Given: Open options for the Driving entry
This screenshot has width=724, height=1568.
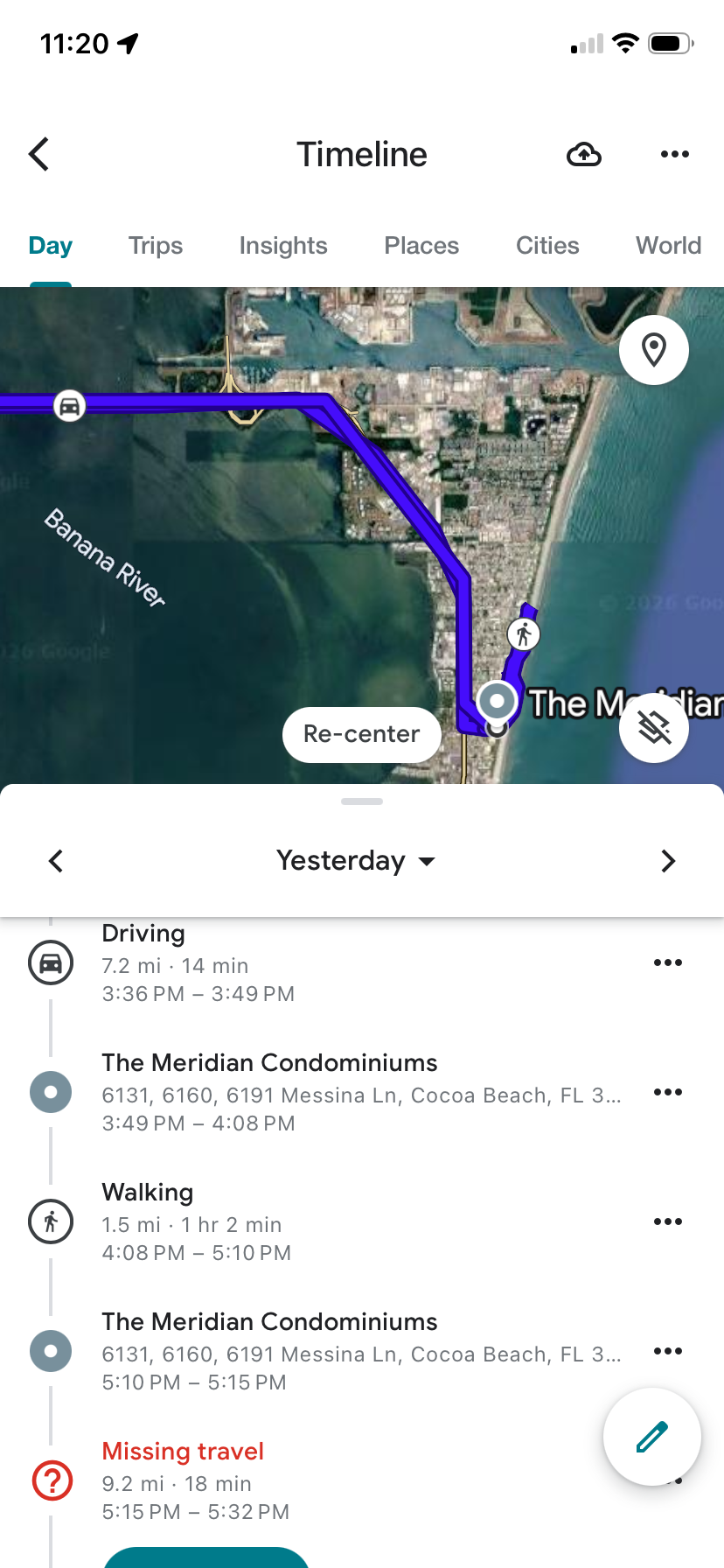Looking at the screenshot, I should pos(667,962).
